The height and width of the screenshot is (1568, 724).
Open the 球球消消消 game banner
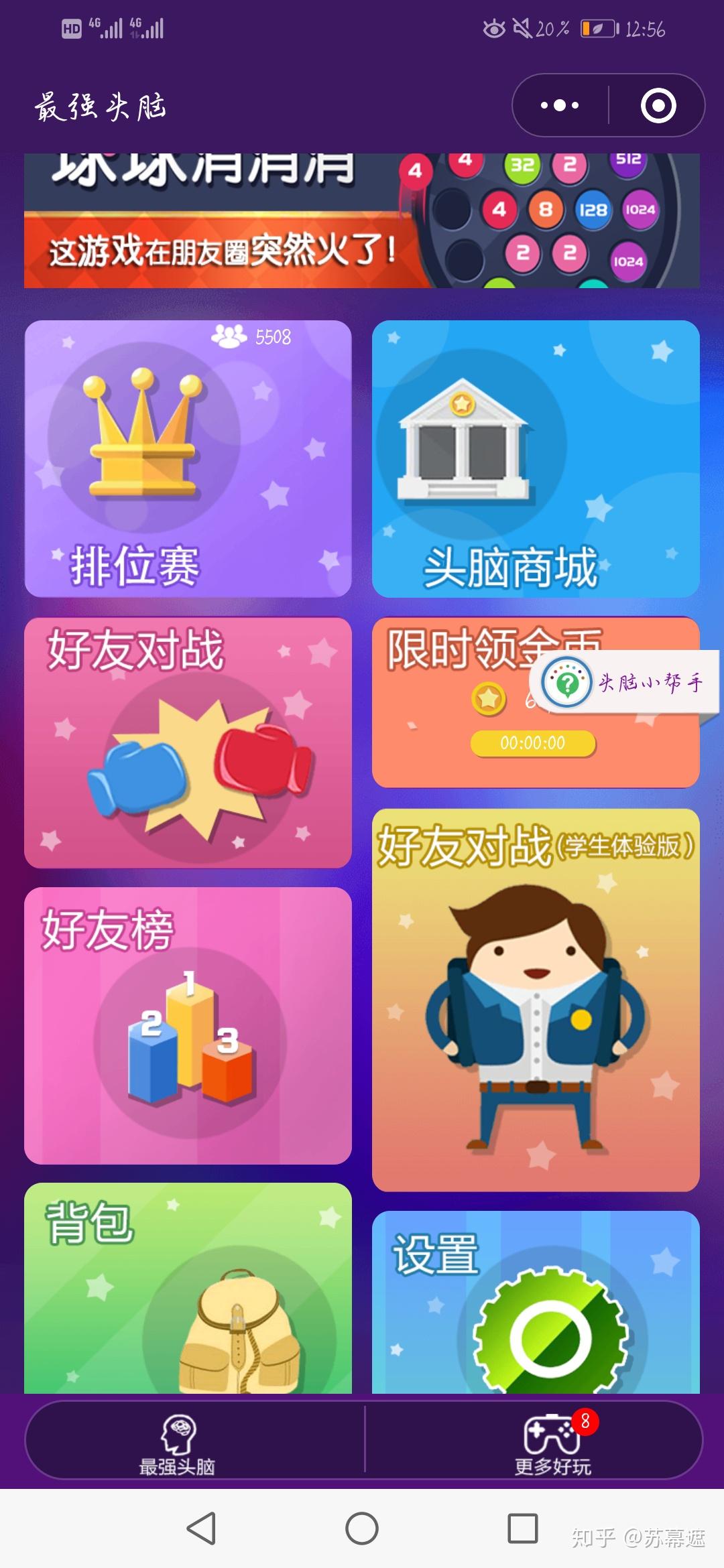click(362, 221)
